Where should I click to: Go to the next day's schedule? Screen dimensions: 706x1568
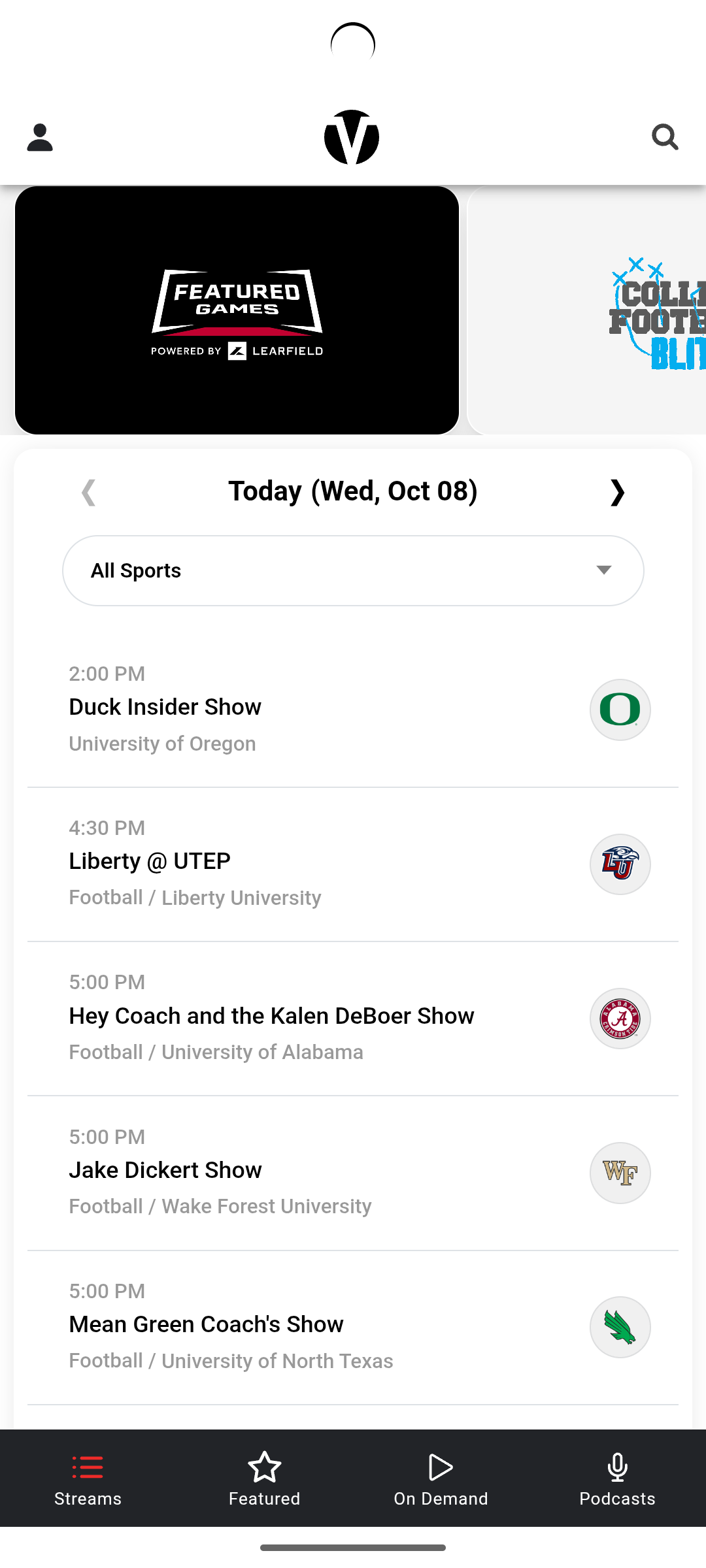[x=617, y=492]
